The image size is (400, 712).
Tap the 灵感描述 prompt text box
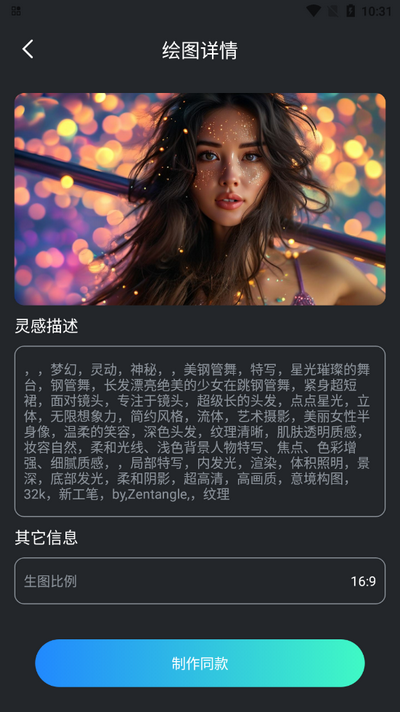pyautogui.click(x=200, y=431)
